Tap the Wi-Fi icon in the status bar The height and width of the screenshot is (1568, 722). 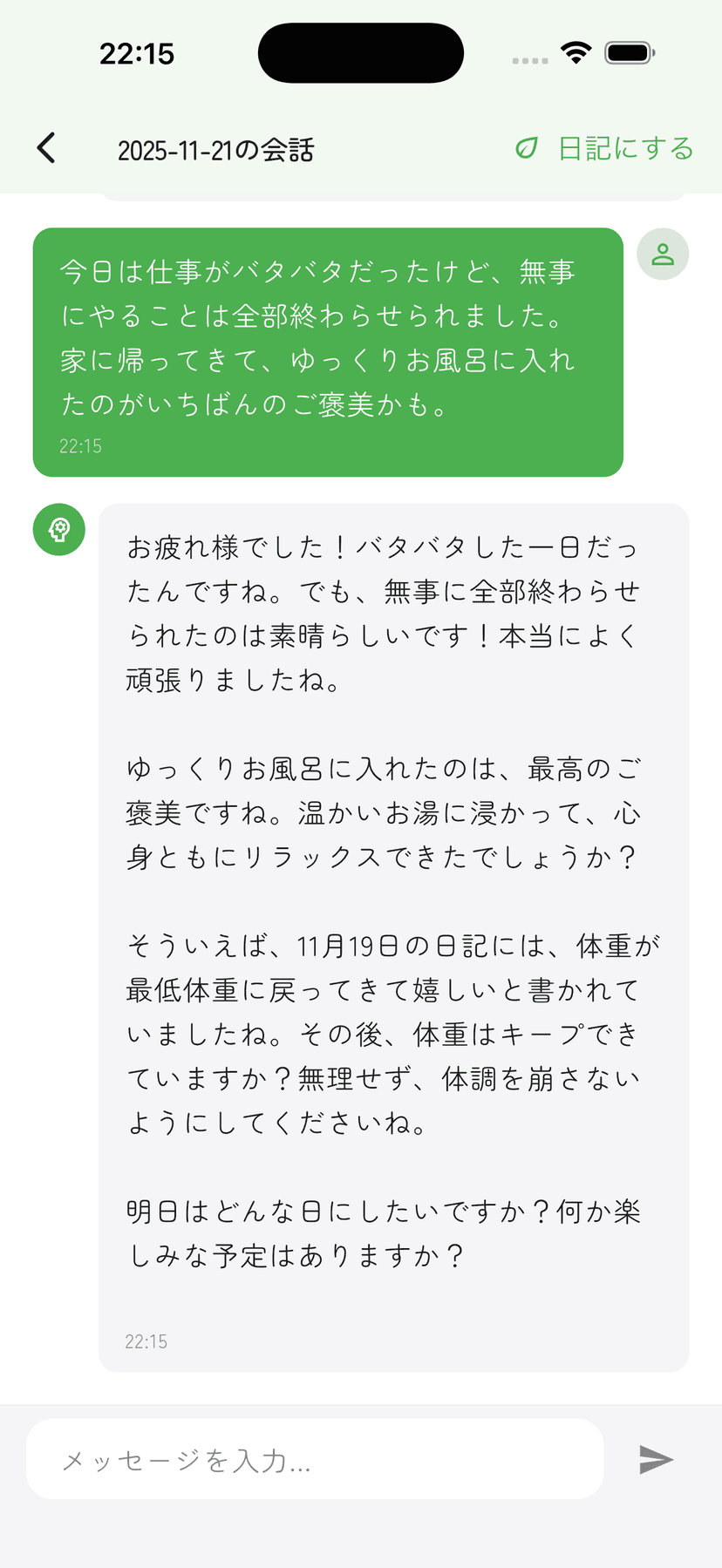[x=576, y=51]
